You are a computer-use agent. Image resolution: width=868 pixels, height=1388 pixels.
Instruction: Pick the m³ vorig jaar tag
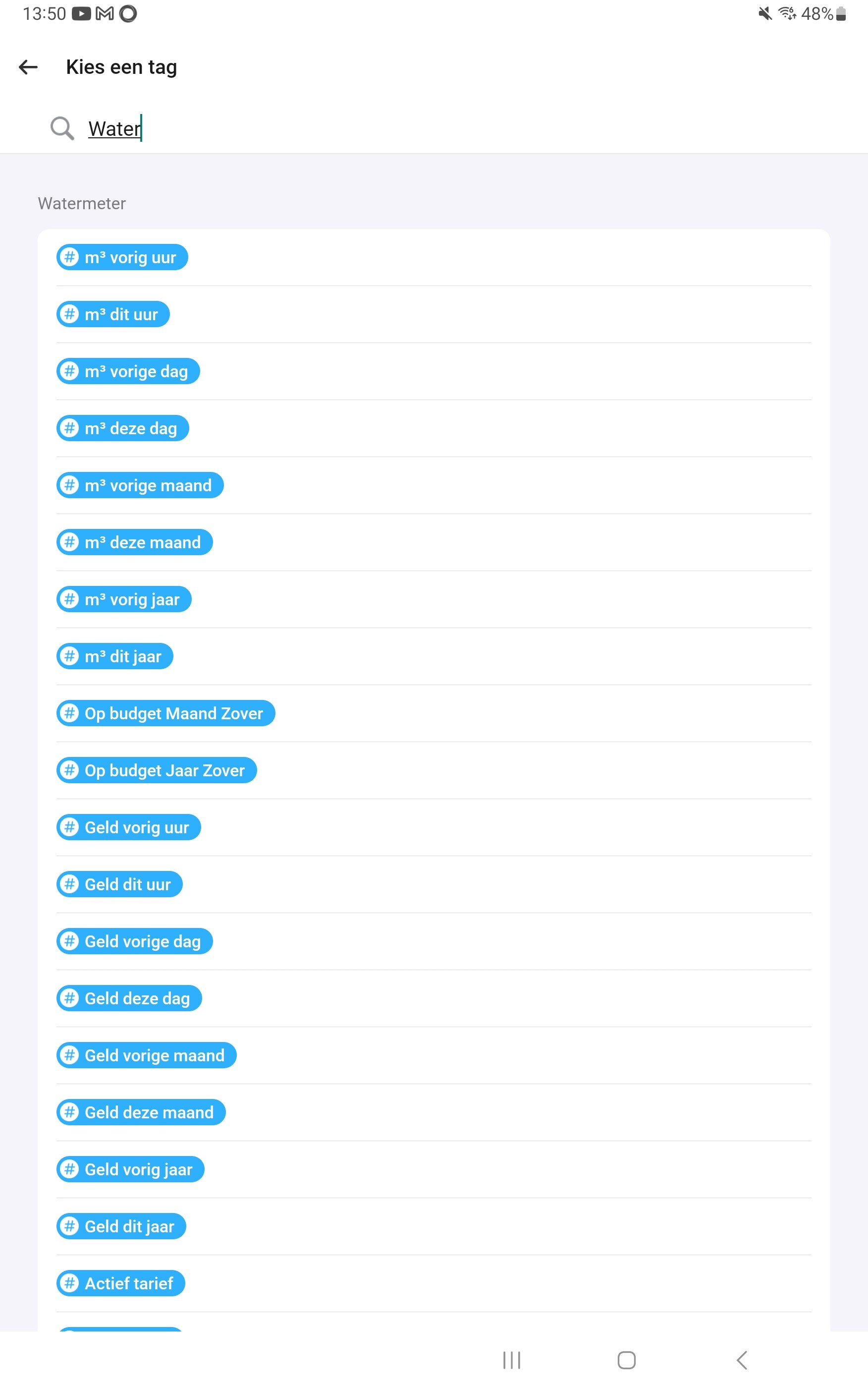[x=124, y=599]
